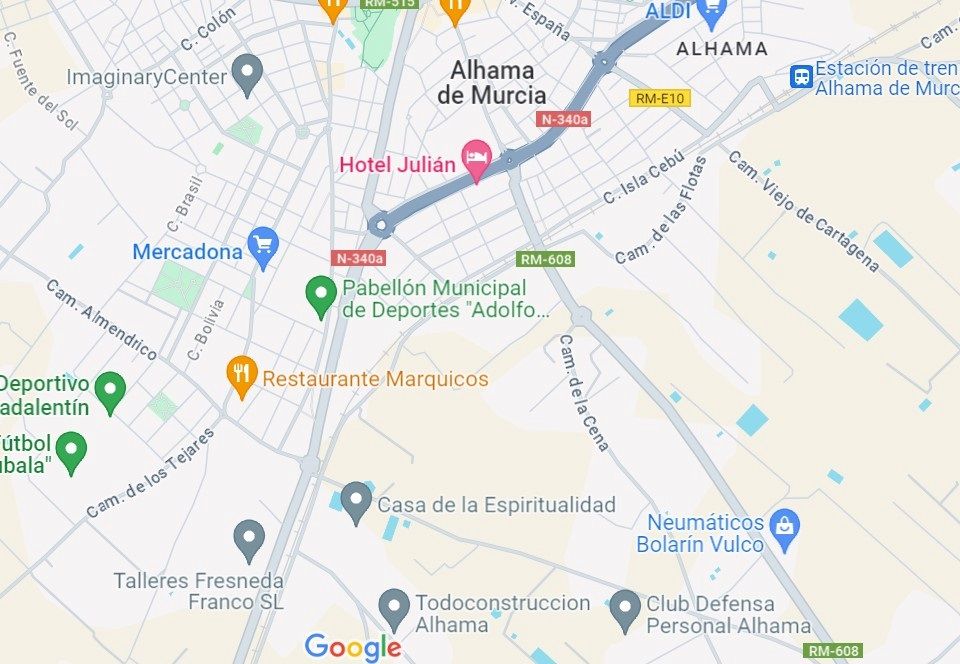The image size is (960, 664).
Task: Select the ImaginaryCenter place marker
Action: [247, 72]
